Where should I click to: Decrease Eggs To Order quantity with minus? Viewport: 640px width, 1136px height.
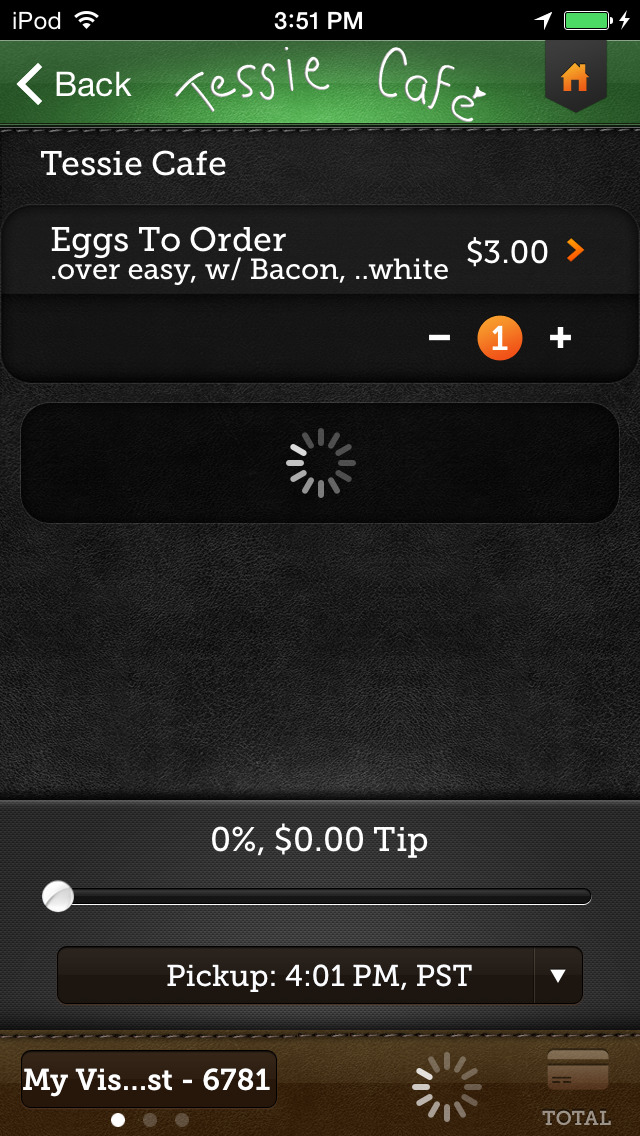[439, 338]
